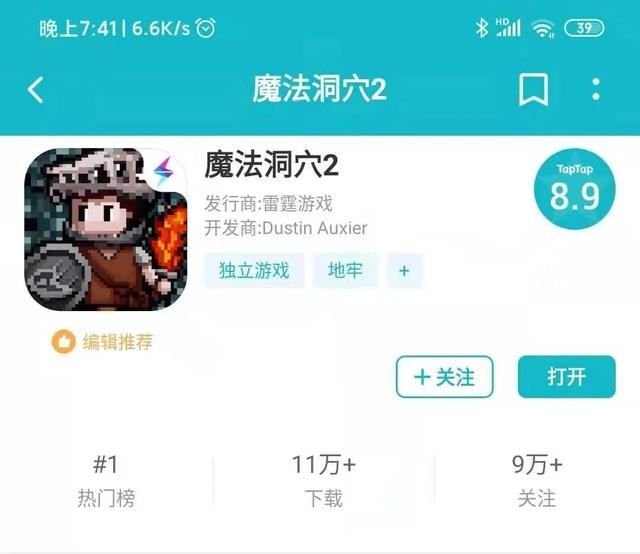The image size is (640, 554).
Task: Go back from 魔法洞穴2 page
Action: 36,90
